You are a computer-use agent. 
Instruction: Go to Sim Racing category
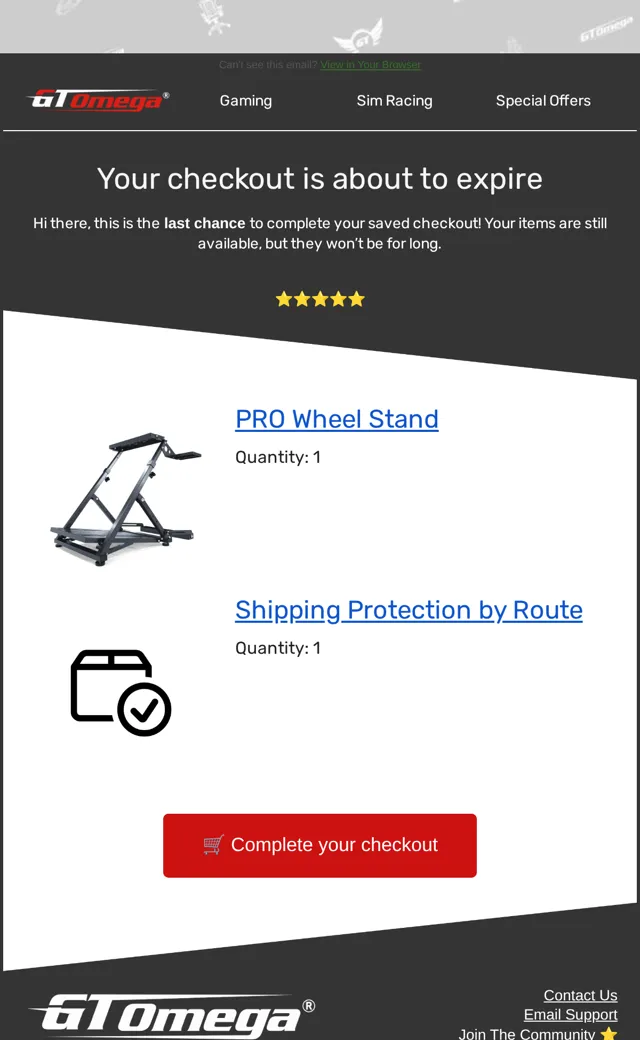[394, 101]
